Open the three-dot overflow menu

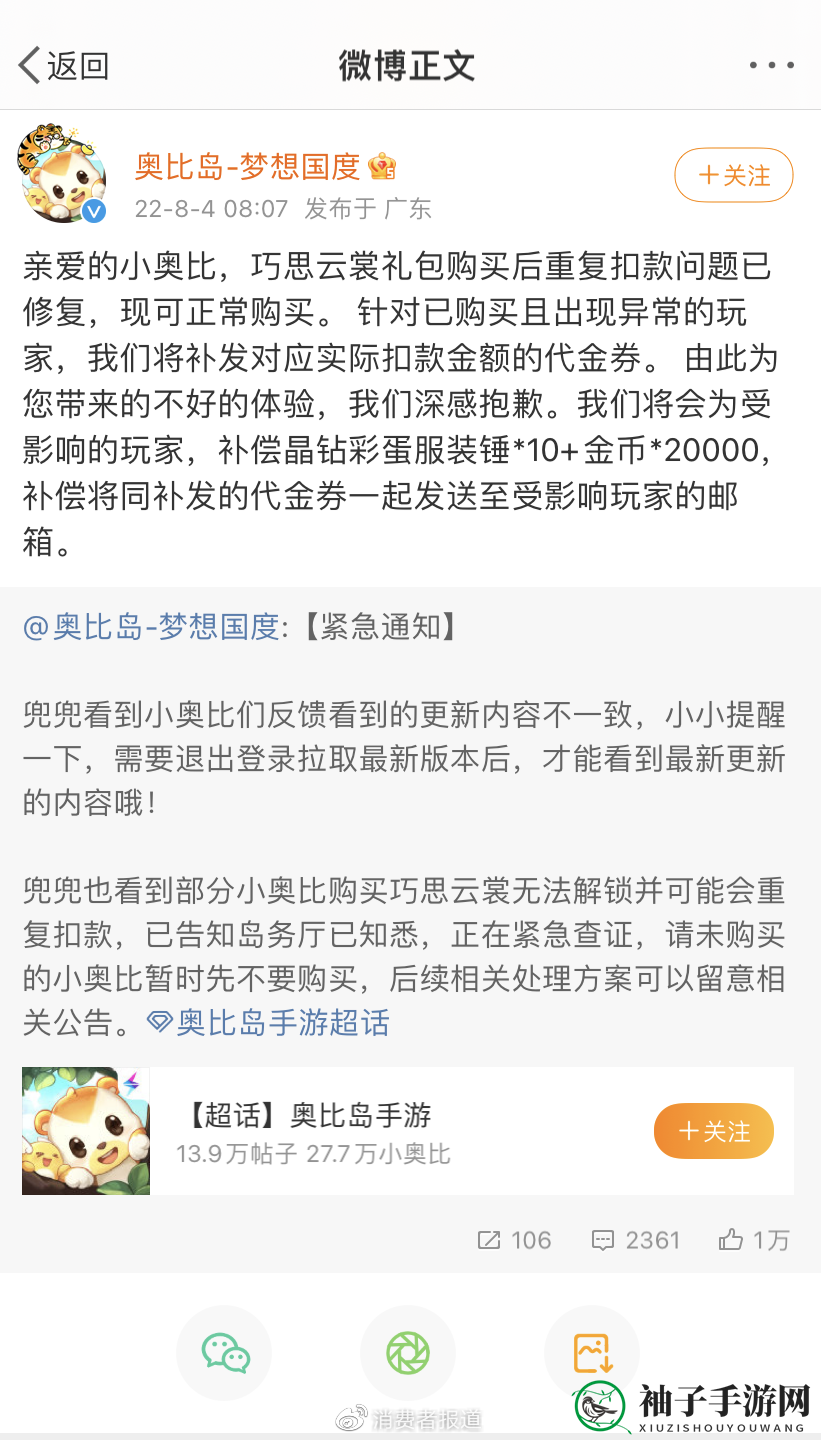[x=771, y=66]
